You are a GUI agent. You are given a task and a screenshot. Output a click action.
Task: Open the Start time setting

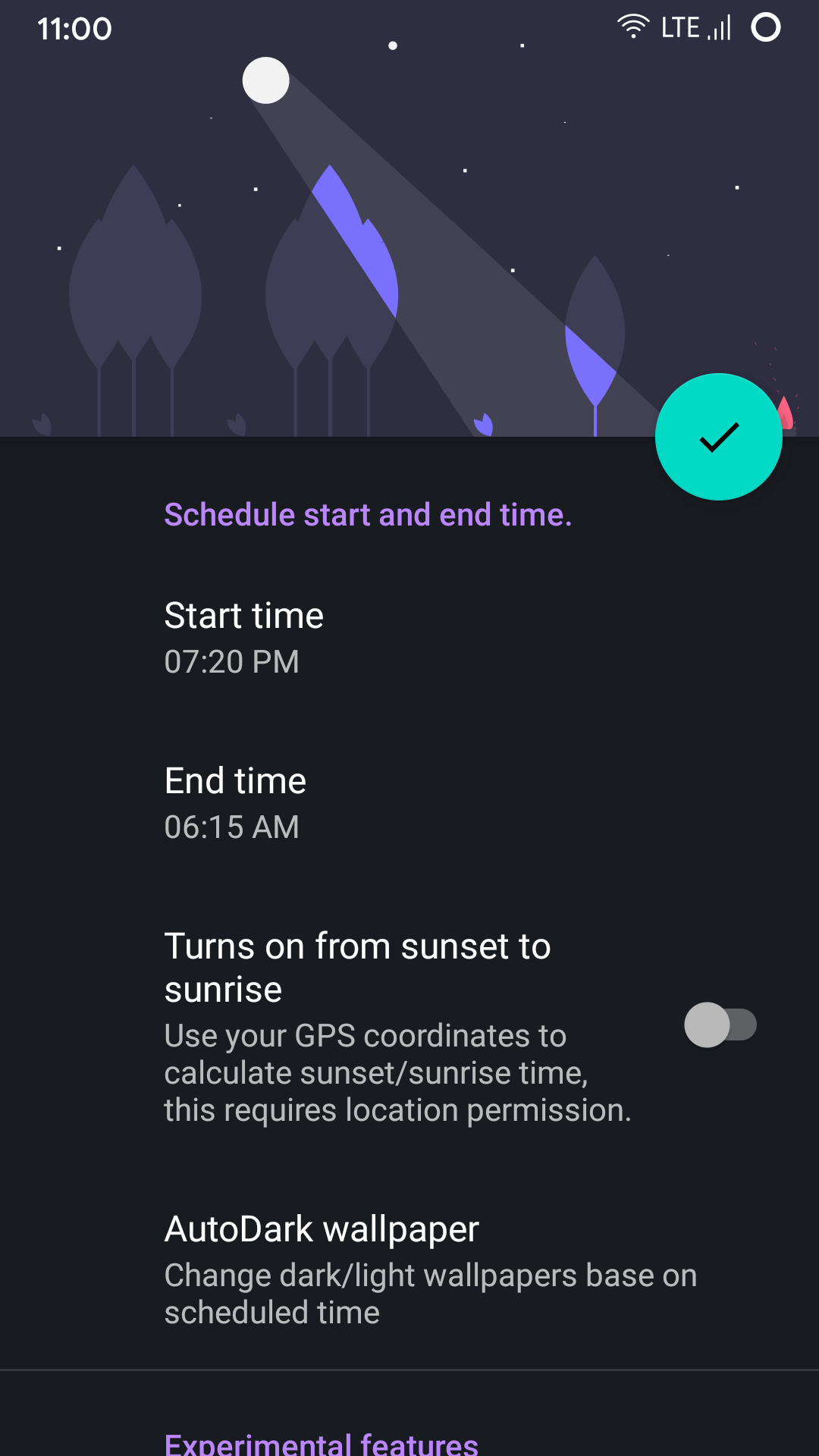pos(409,638)
